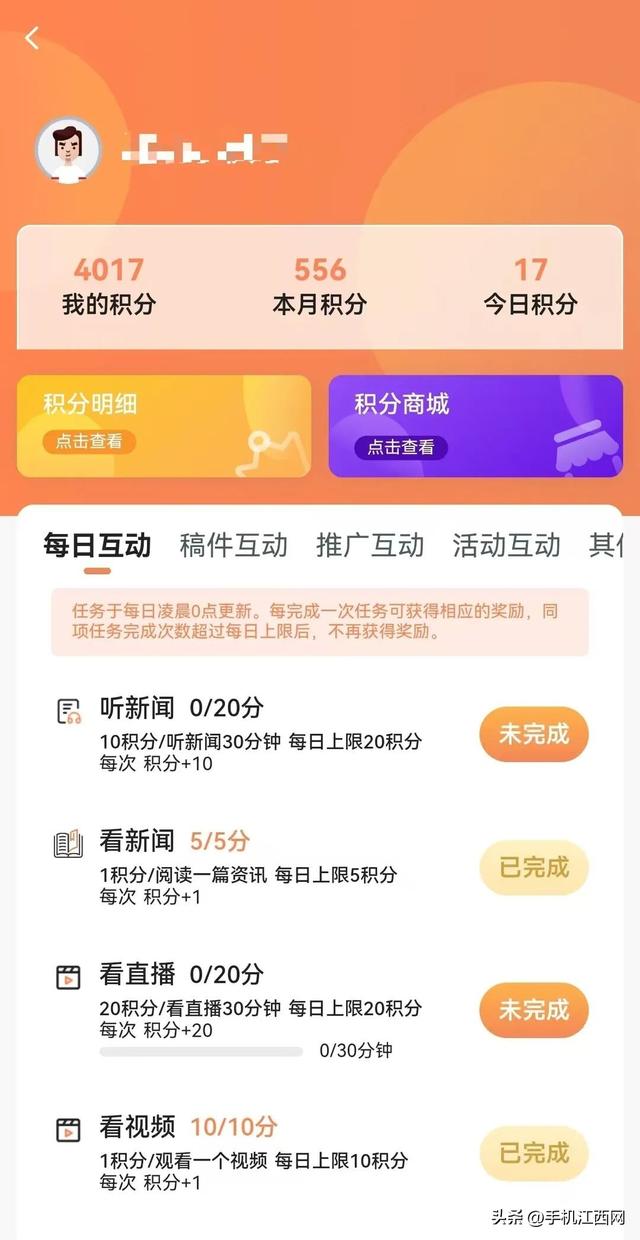Go back using the top-left arrow

tap(32, 39)
